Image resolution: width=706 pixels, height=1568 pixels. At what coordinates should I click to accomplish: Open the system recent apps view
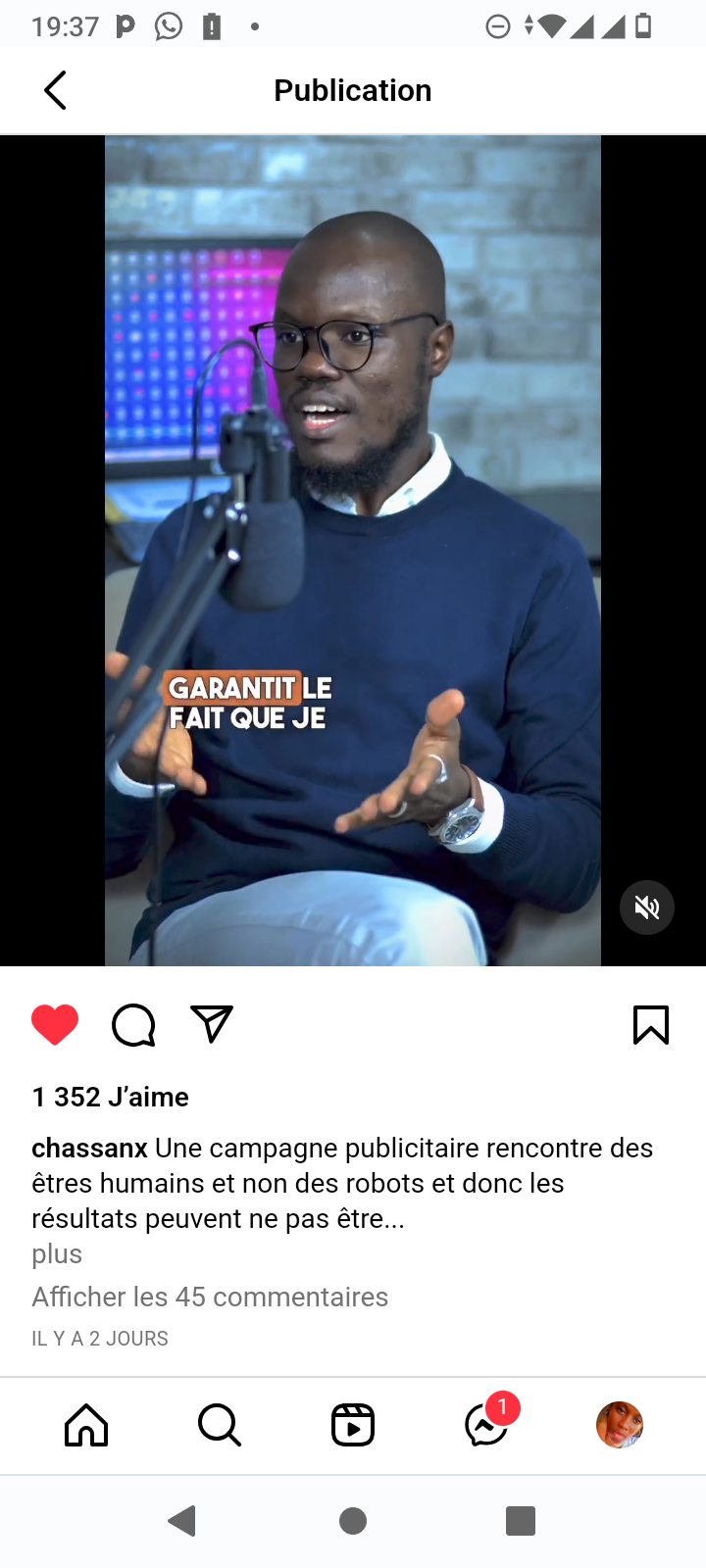coord(520,1521)
